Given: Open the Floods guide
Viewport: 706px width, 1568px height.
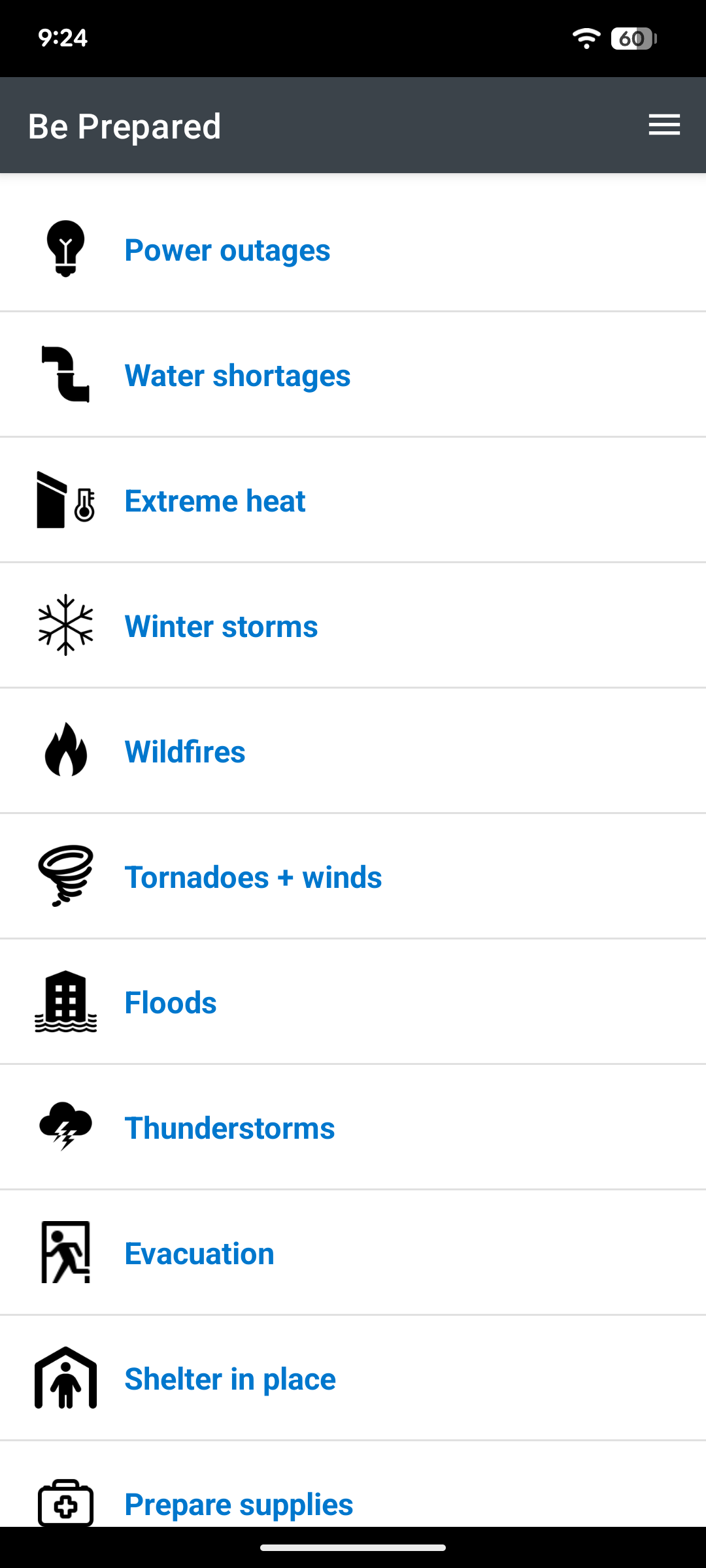Looking at the screenshot, I should point(171,1003).
